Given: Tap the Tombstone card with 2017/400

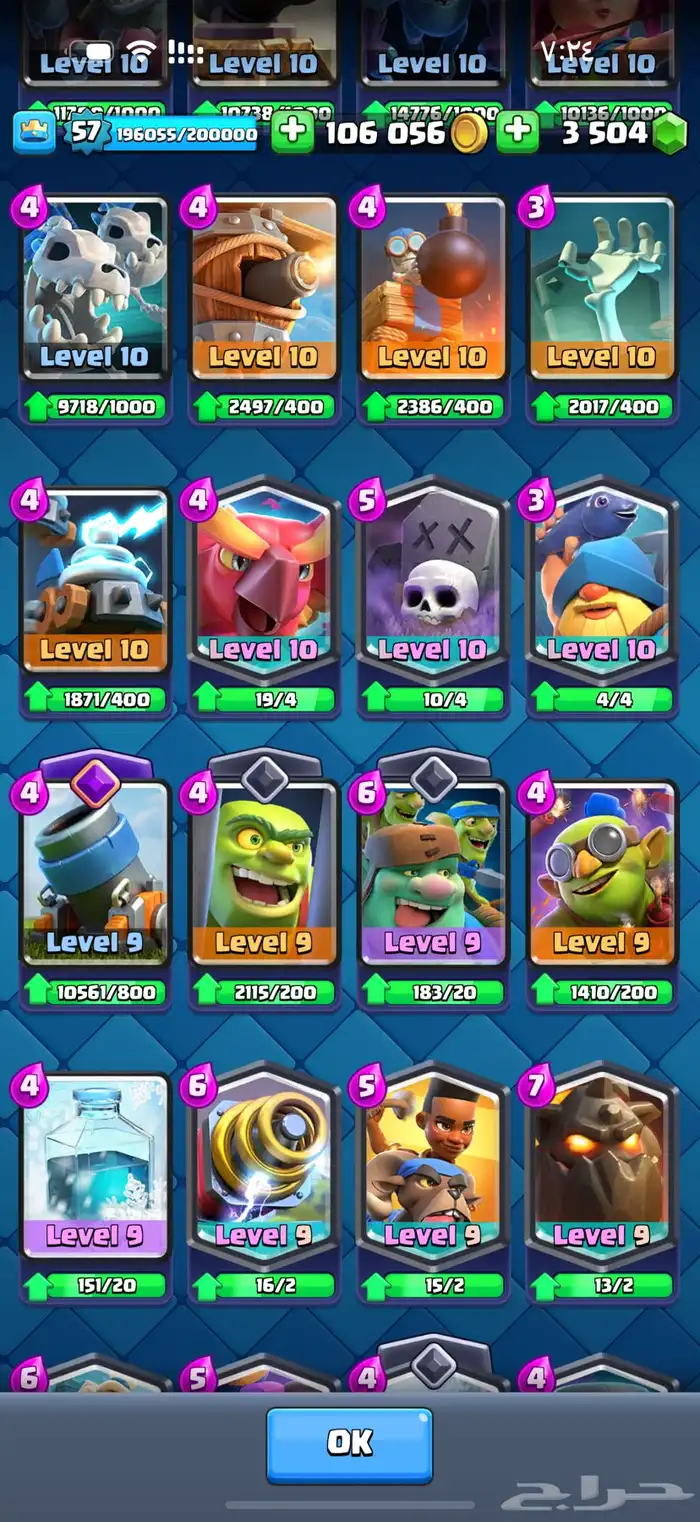Looking at the screenshot, I should [x=602, y=308].
